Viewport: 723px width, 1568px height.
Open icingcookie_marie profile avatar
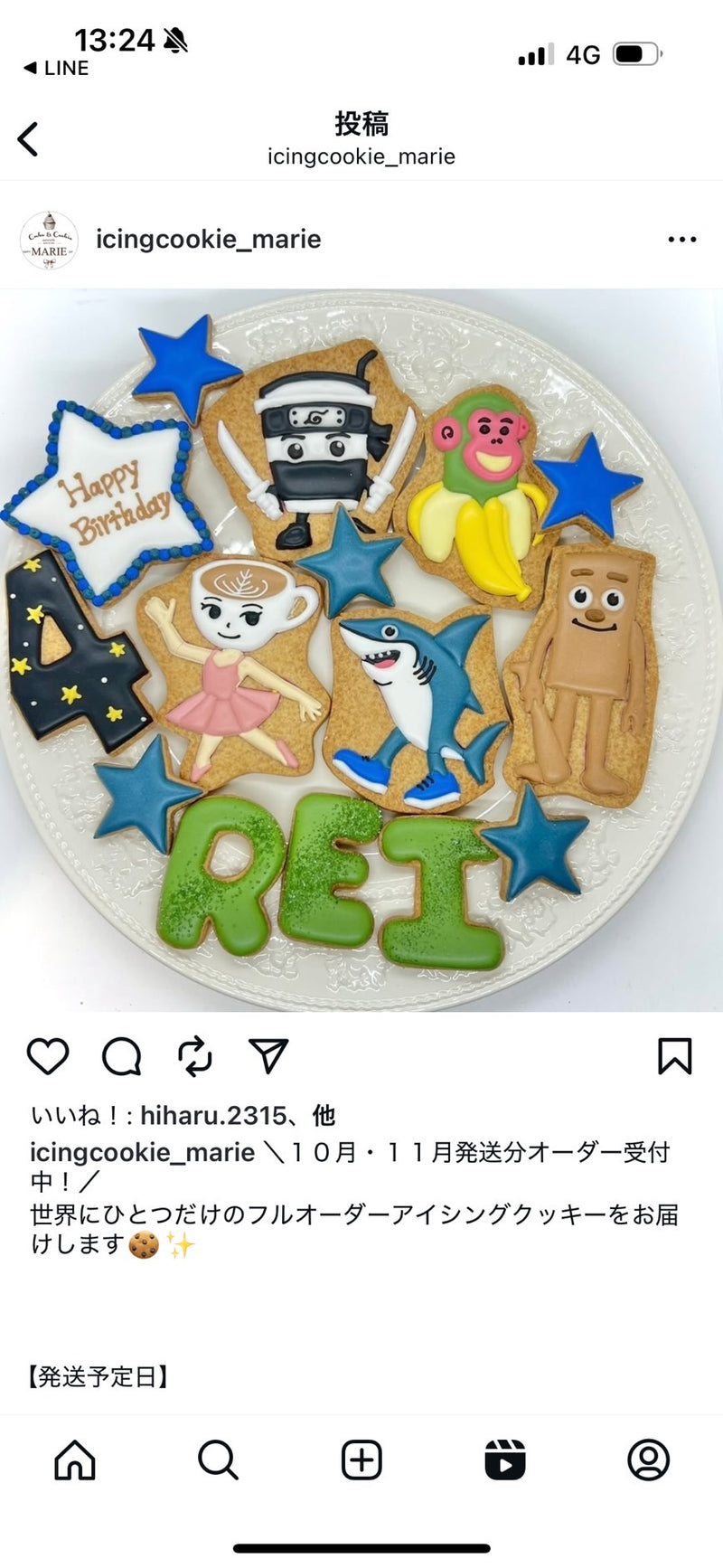[49, 240]
